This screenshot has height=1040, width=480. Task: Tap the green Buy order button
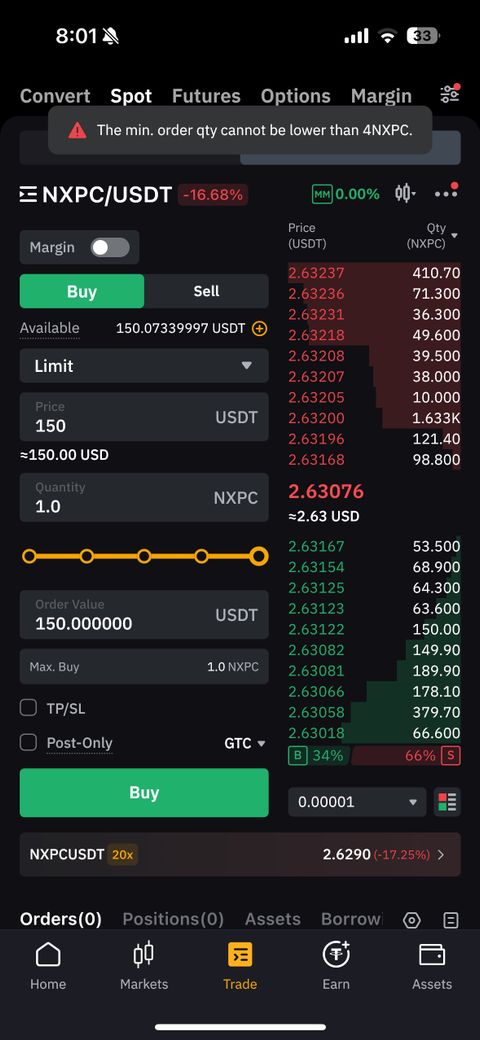click(x=144, y=793)
